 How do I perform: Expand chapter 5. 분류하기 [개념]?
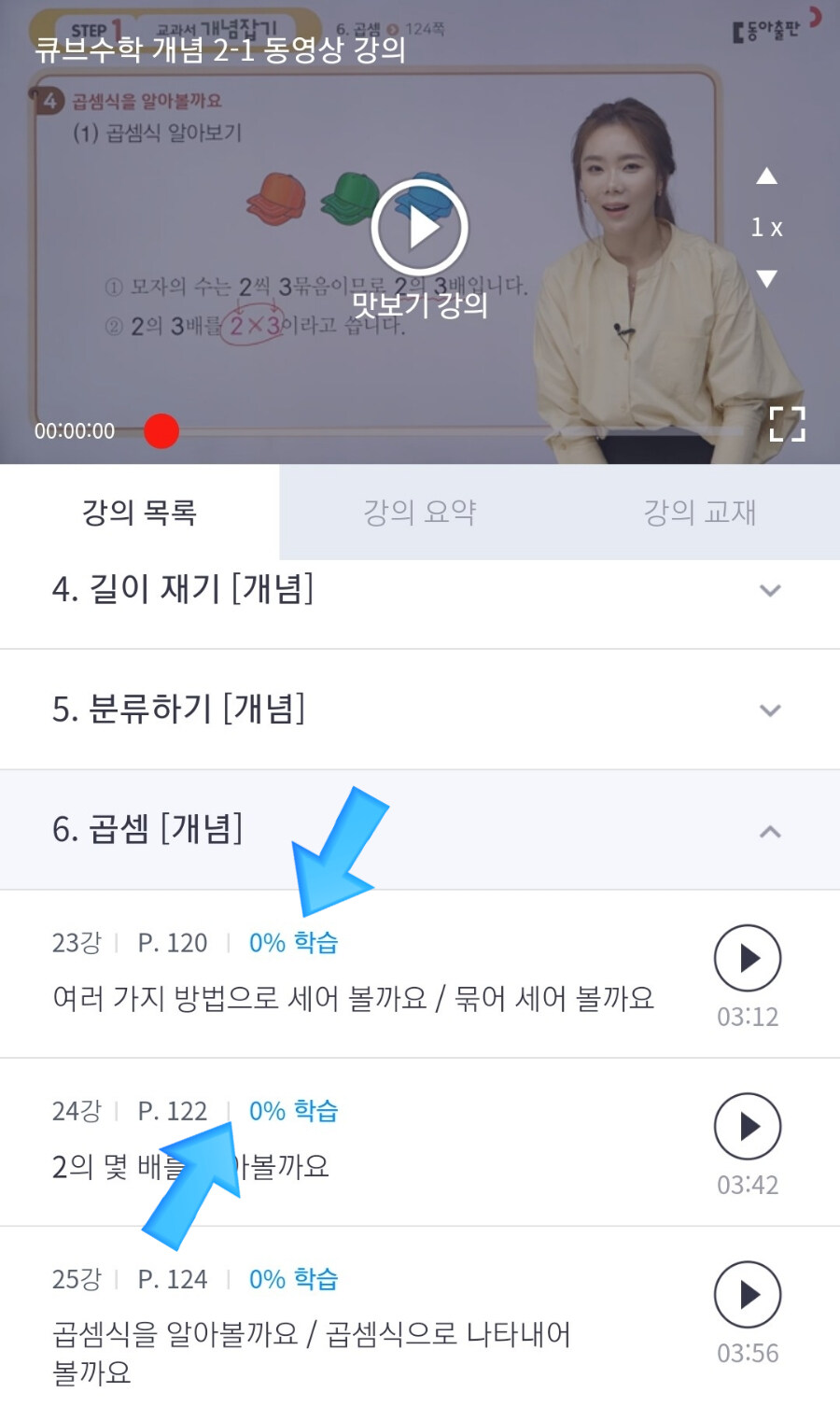pyautogui.click(x=769, y=710)
